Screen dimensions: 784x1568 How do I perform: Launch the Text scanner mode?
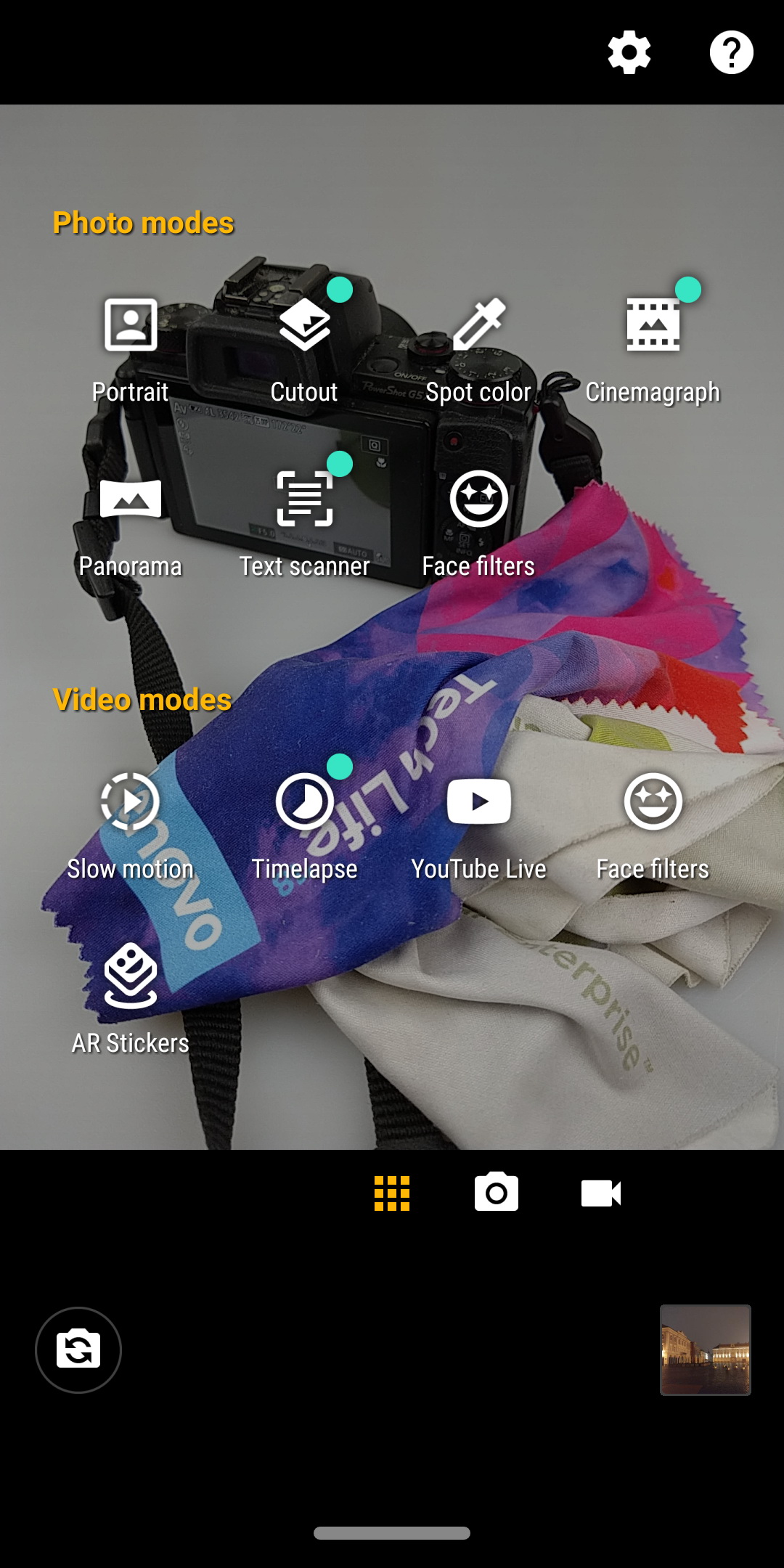[304, 524]
